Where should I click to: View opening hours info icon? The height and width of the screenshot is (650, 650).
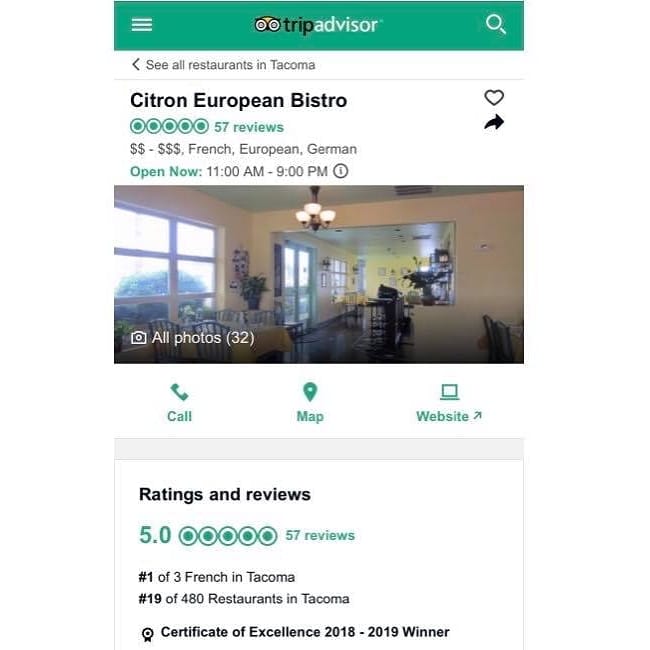click(341, 171)
